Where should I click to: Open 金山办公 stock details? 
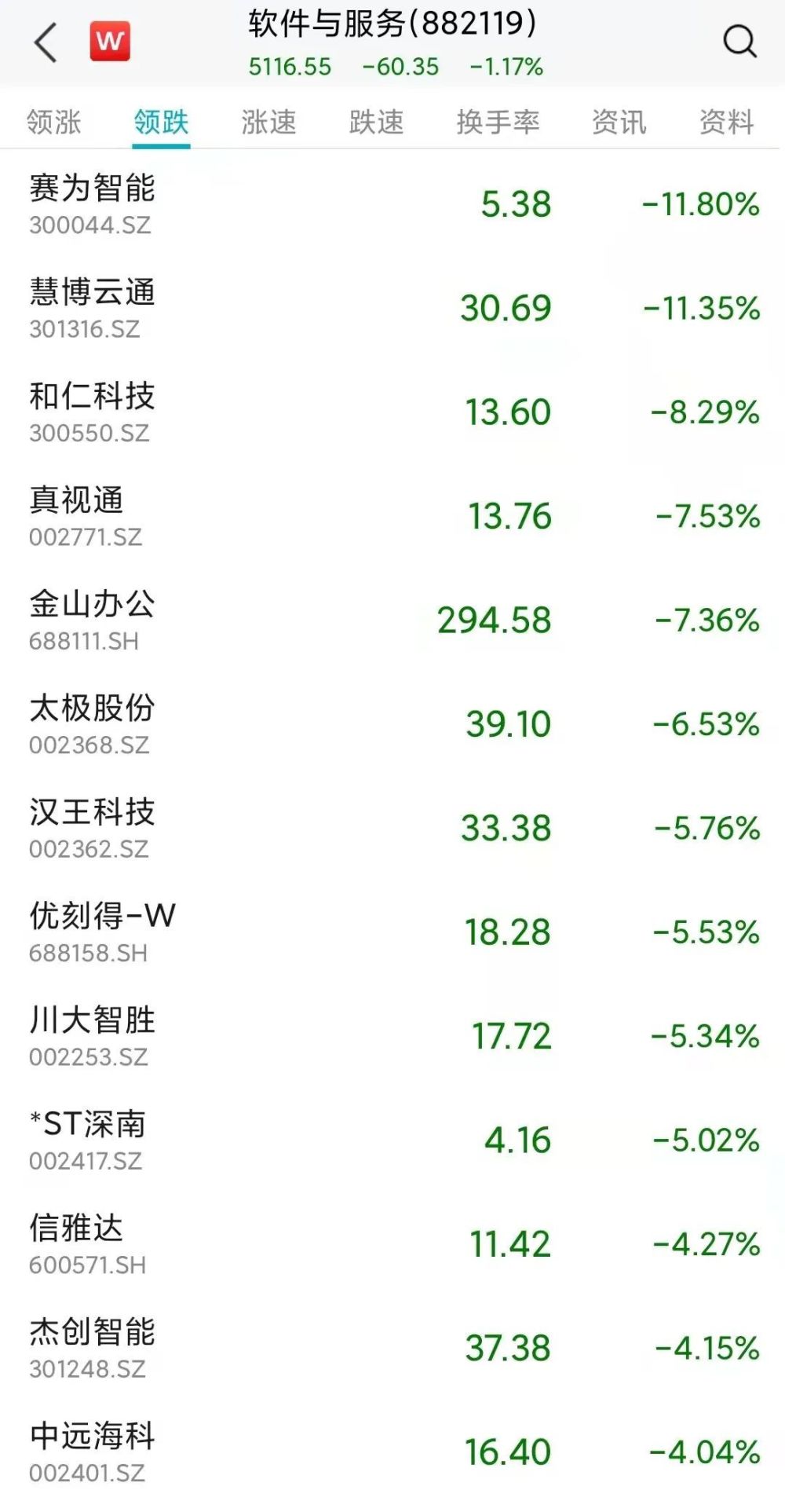point(392,621)
